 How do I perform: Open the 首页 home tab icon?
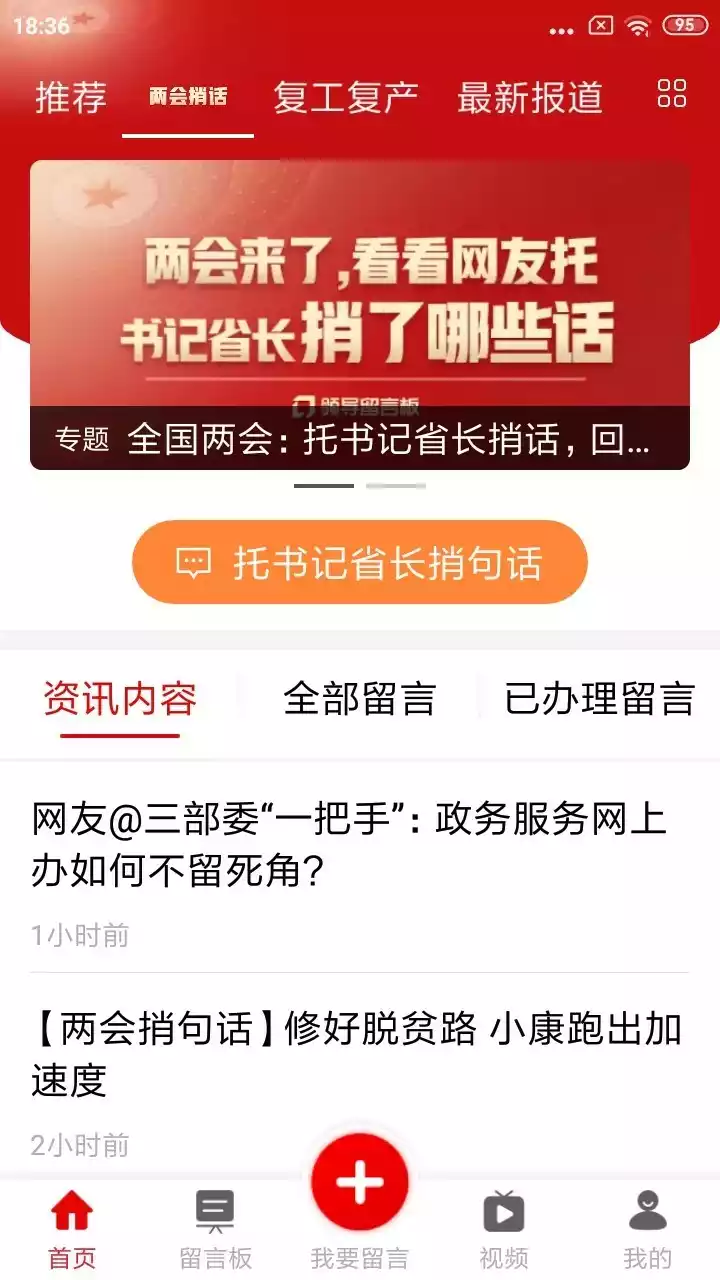(71, 1210)
